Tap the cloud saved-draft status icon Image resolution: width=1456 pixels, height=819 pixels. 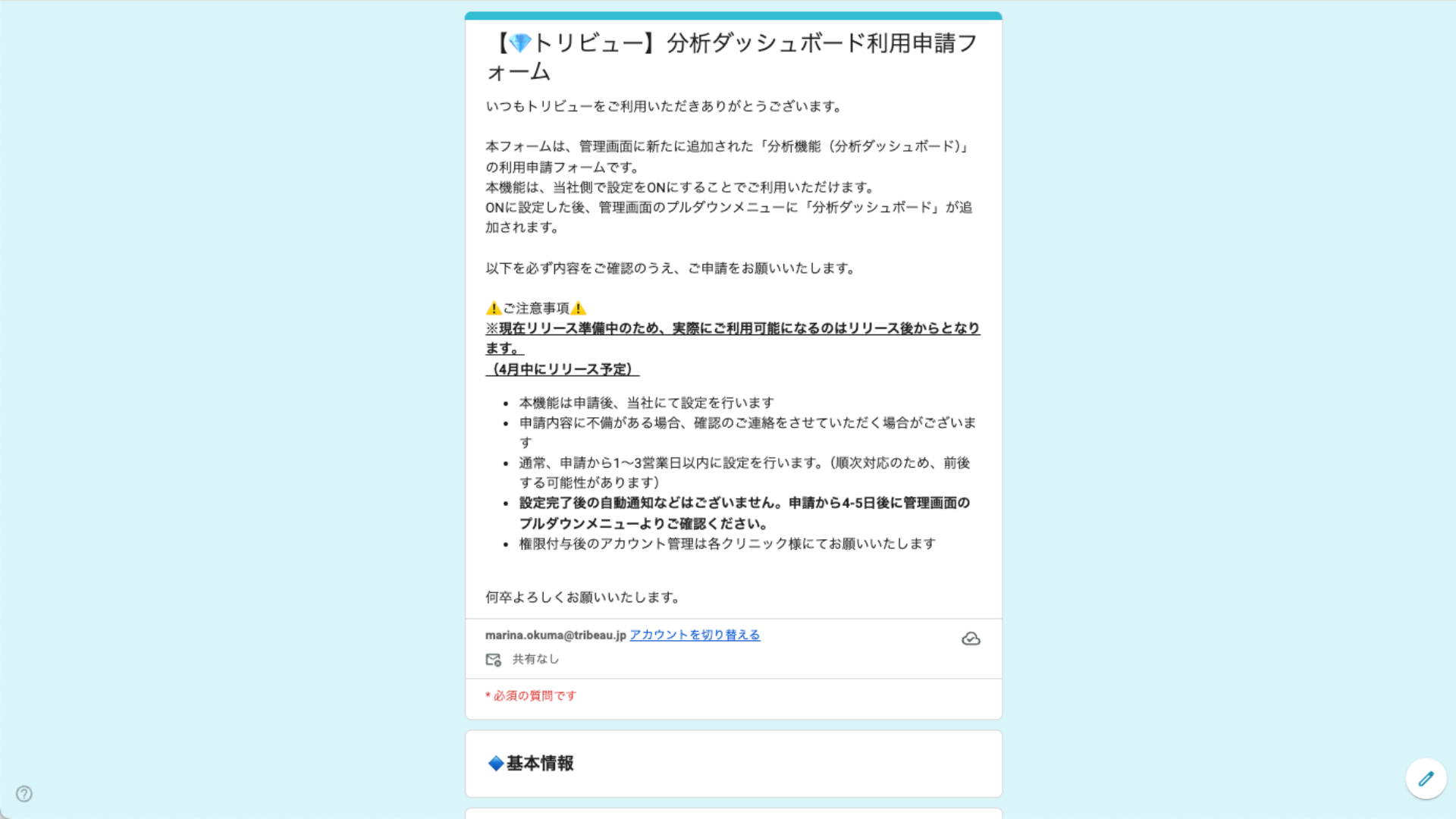[971, 639]
